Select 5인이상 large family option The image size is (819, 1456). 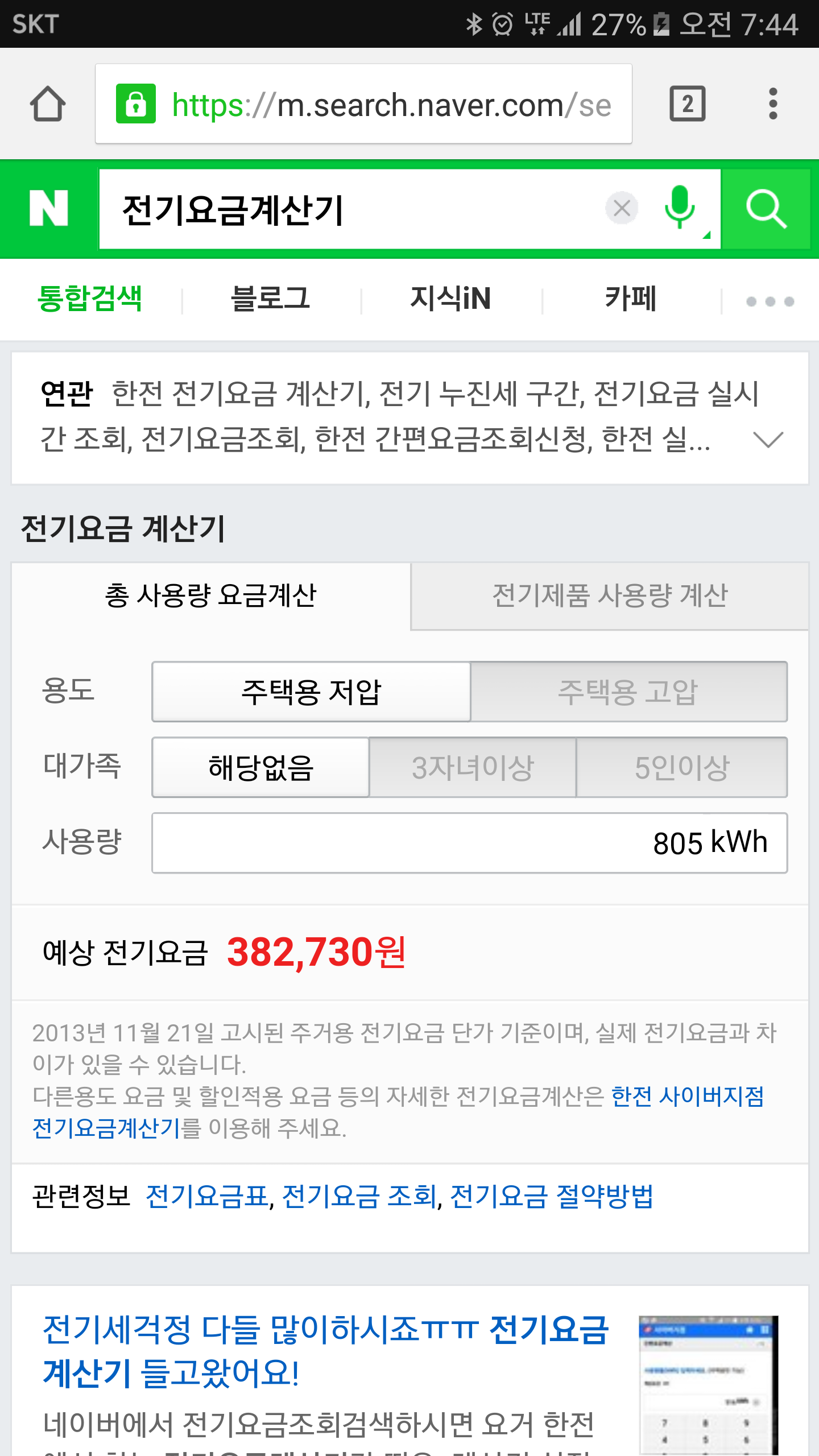click(x=682, y=767)
